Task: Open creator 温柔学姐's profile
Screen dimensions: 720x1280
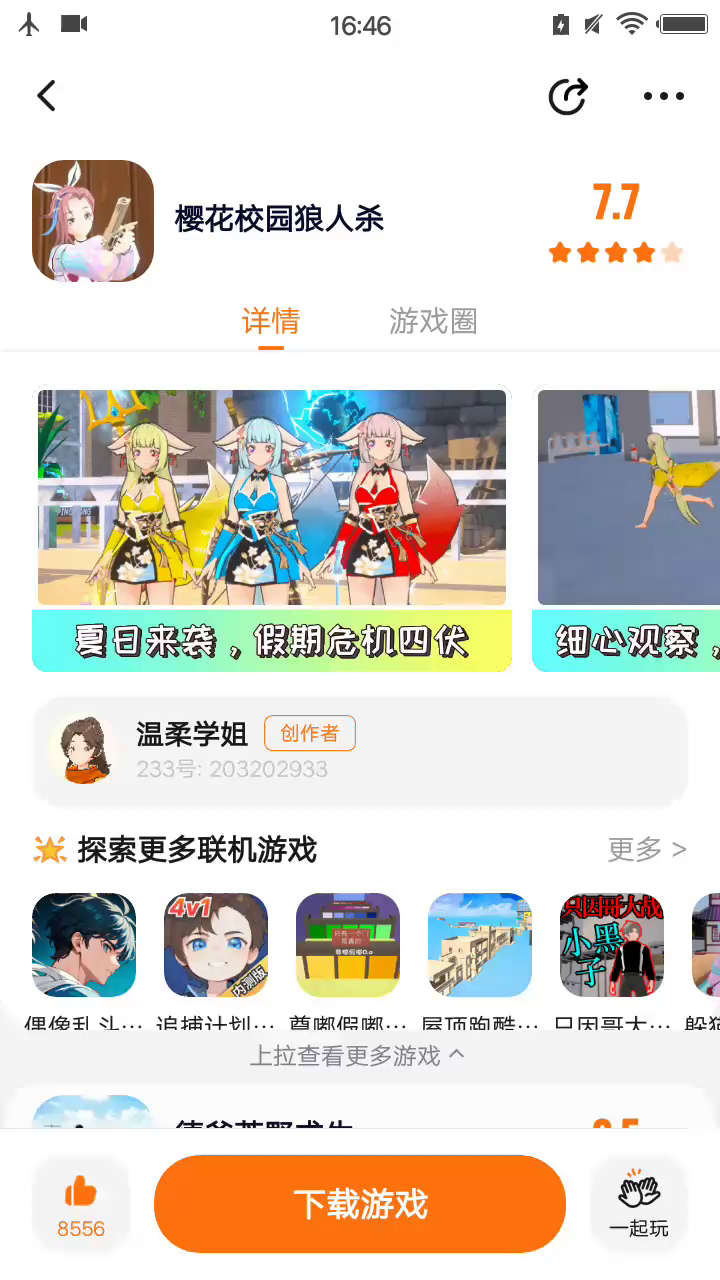Action: click(190, 748)
